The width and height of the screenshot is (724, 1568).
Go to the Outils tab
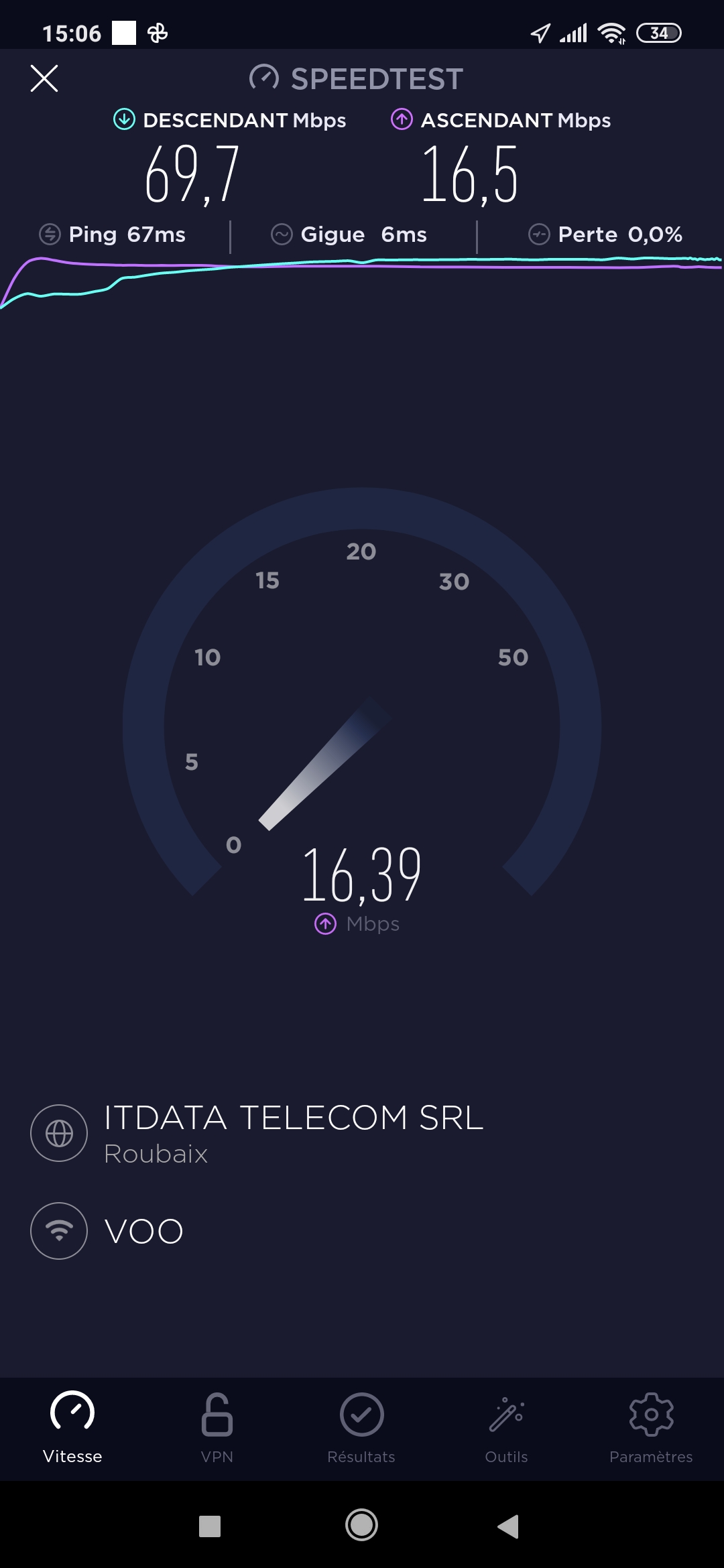pos(506,1427)
